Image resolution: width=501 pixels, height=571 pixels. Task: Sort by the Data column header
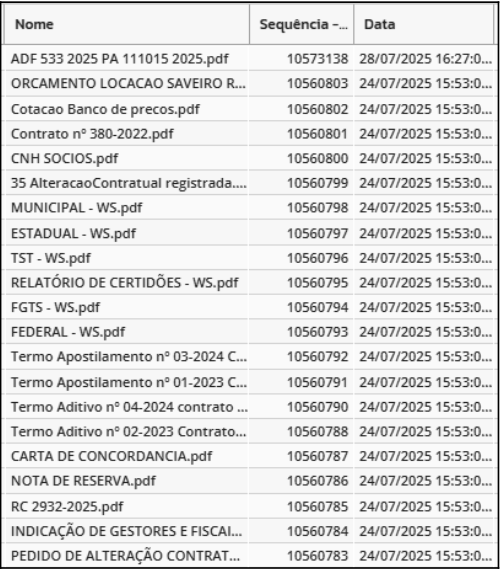pyautogui.click(x=423, y=24)
